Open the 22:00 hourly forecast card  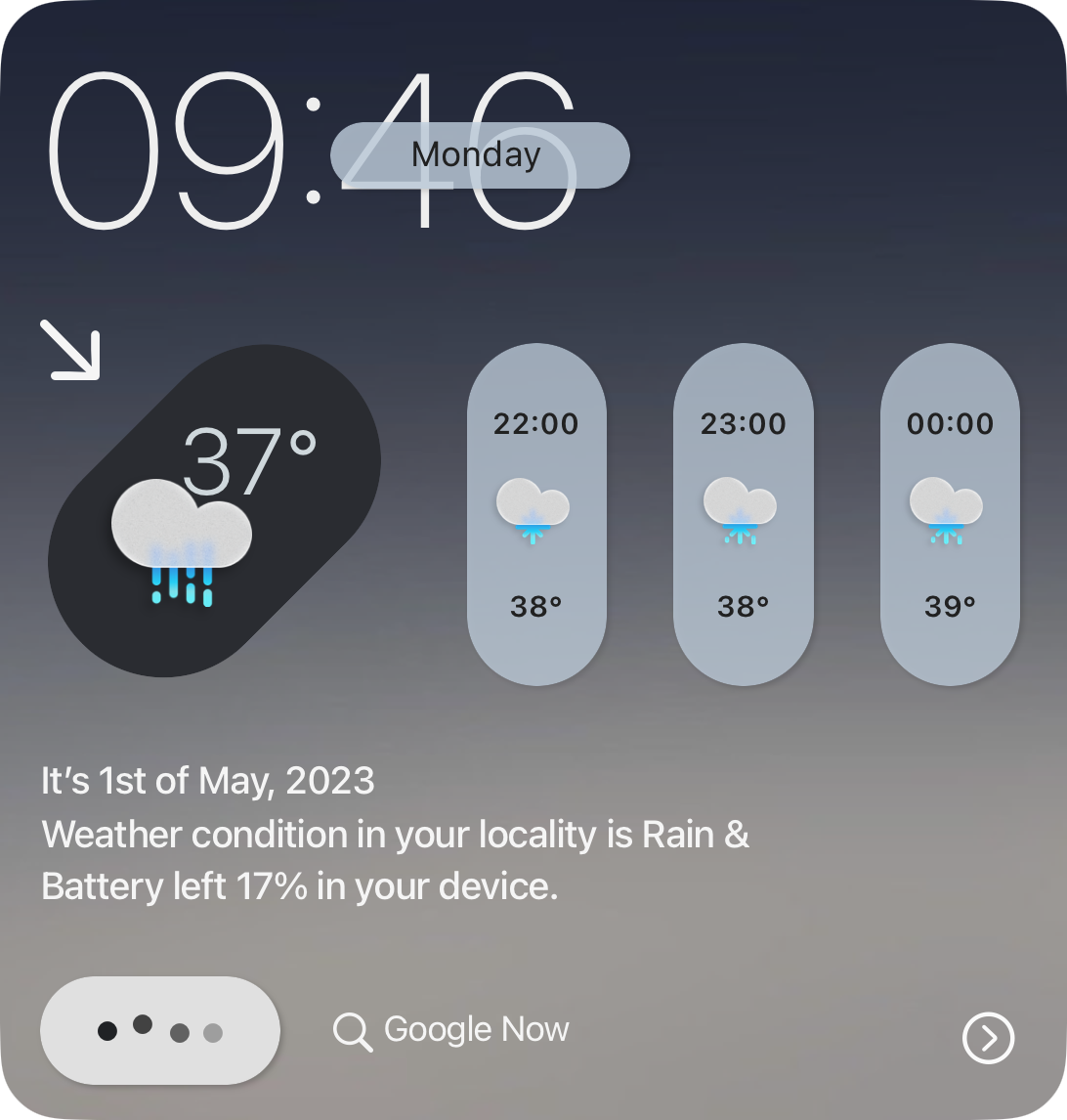(x=536, y=514)
